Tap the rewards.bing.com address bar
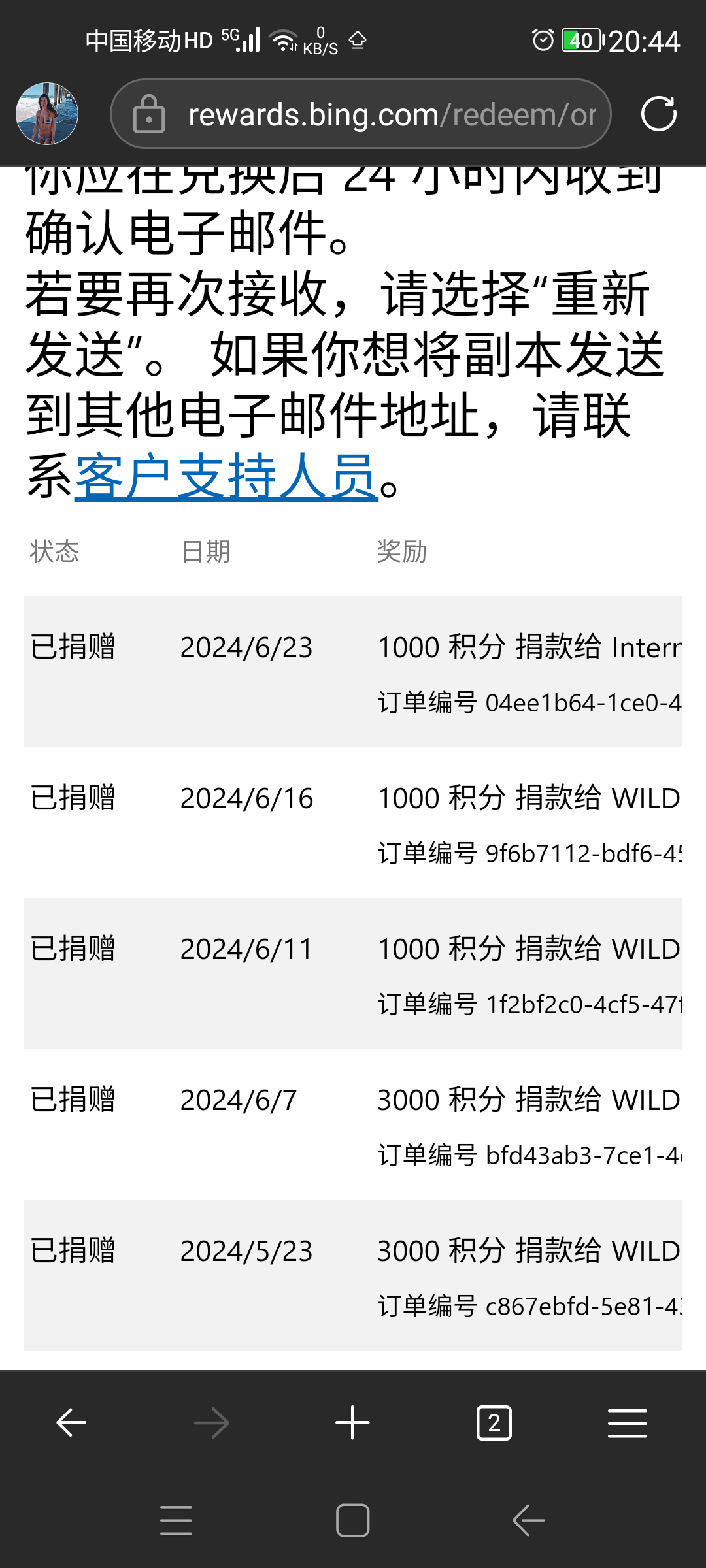Screen dimensions: 706x1568 coord(361,114)
